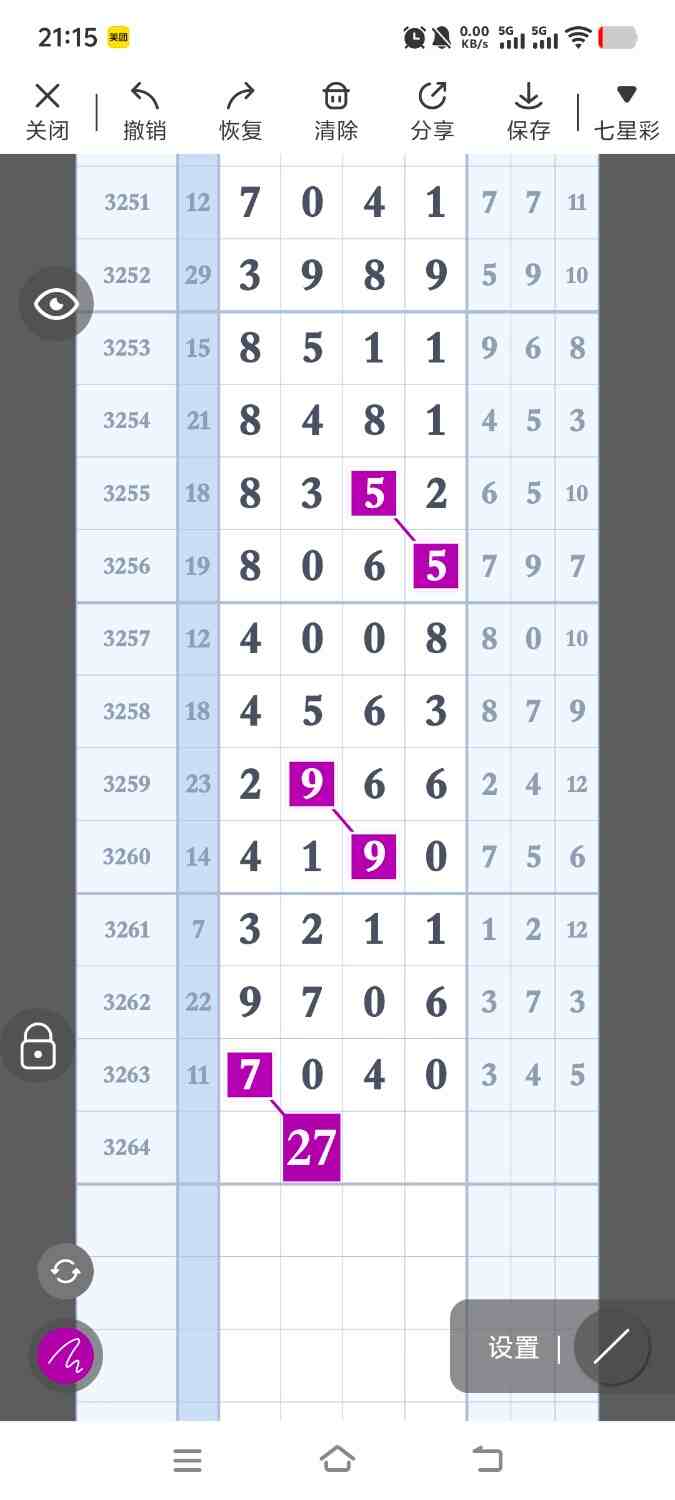Screen dimensions: 675x1500
Task: Choose the diagonal line drawing tool
Action: [x=612, y=1347]
